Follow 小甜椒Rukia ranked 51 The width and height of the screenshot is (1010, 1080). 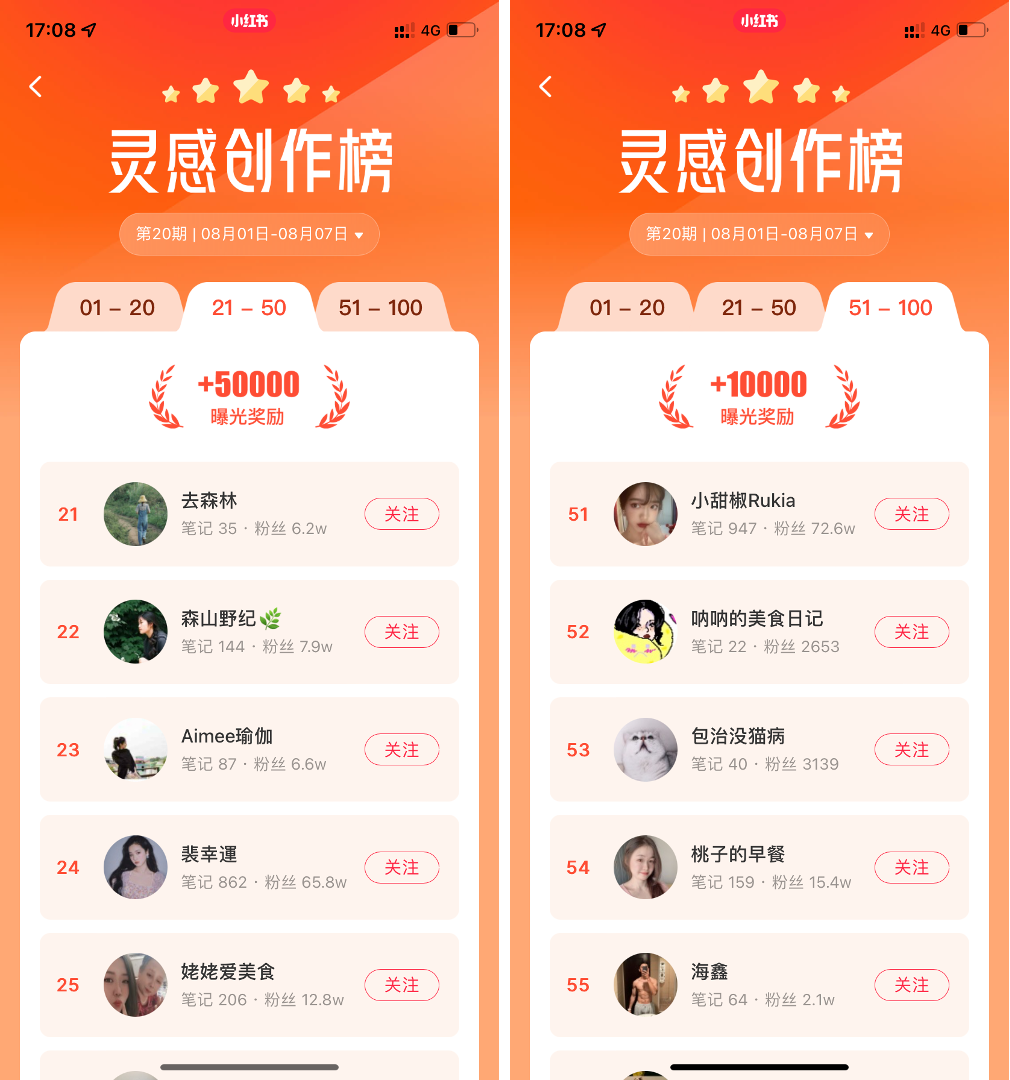tap(911, 514)
